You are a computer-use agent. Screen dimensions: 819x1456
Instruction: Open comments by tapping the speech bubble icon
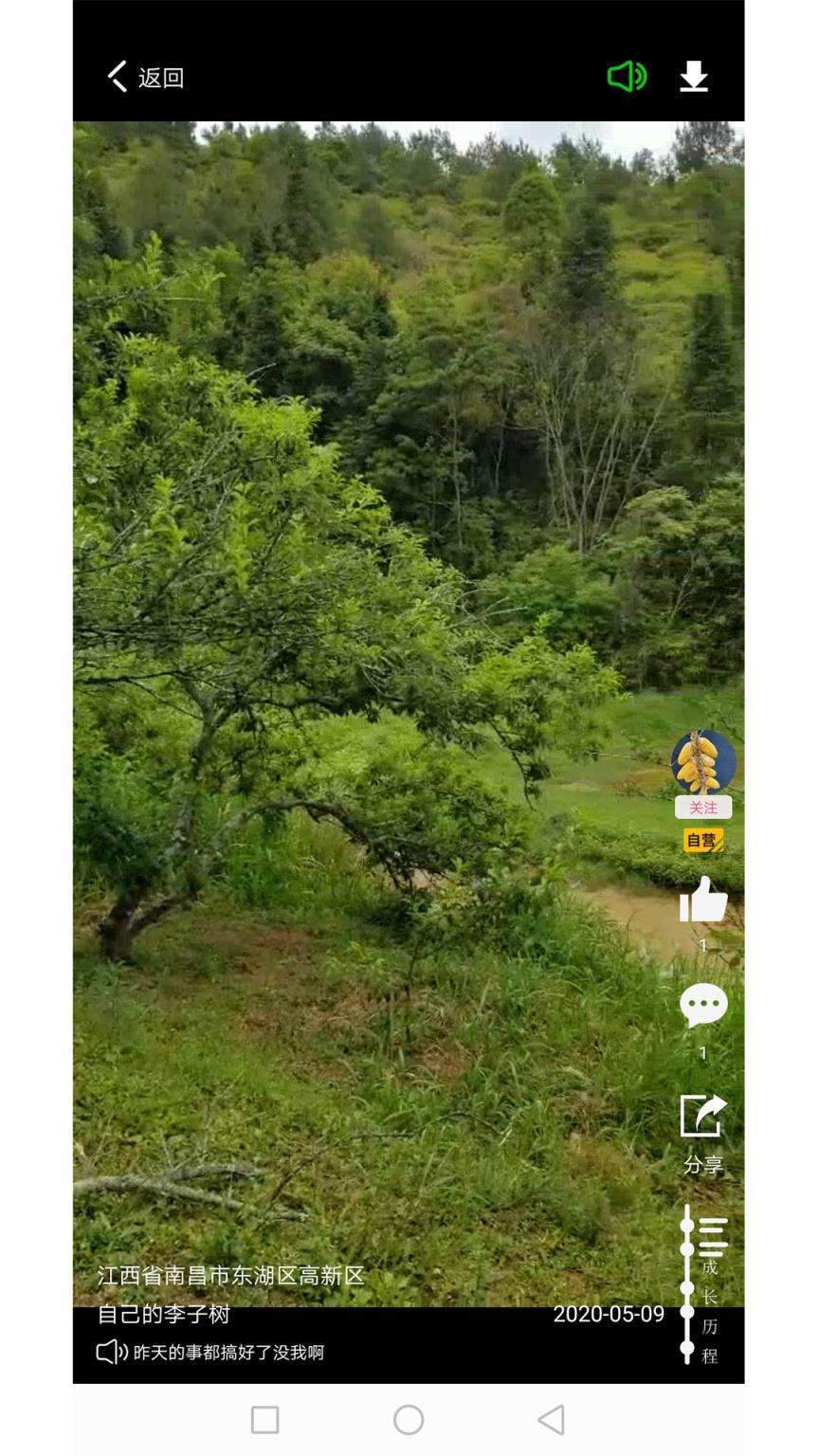click(x=703, y=1005)
